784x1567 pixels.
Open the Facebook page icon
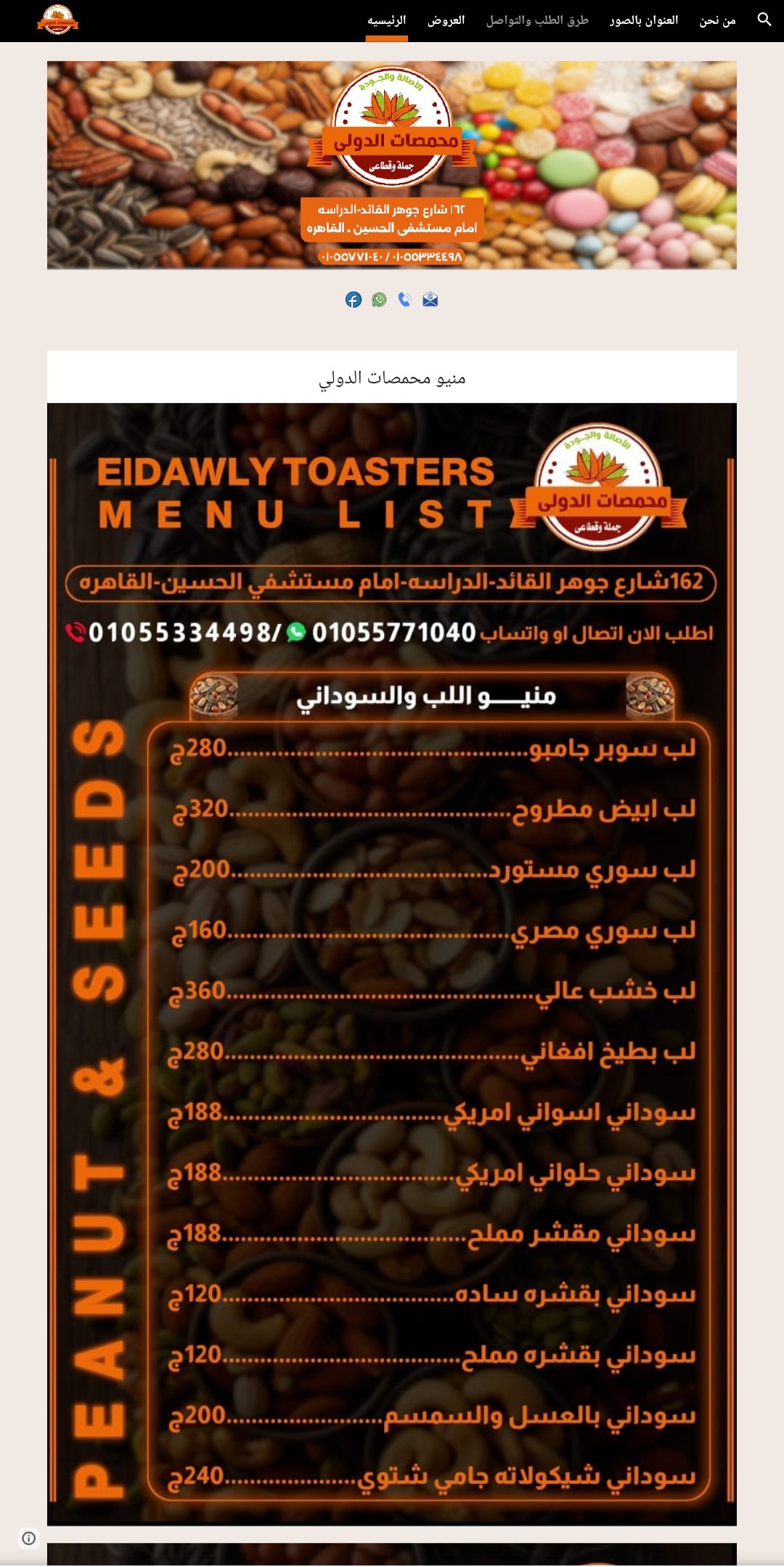(354, 300)
